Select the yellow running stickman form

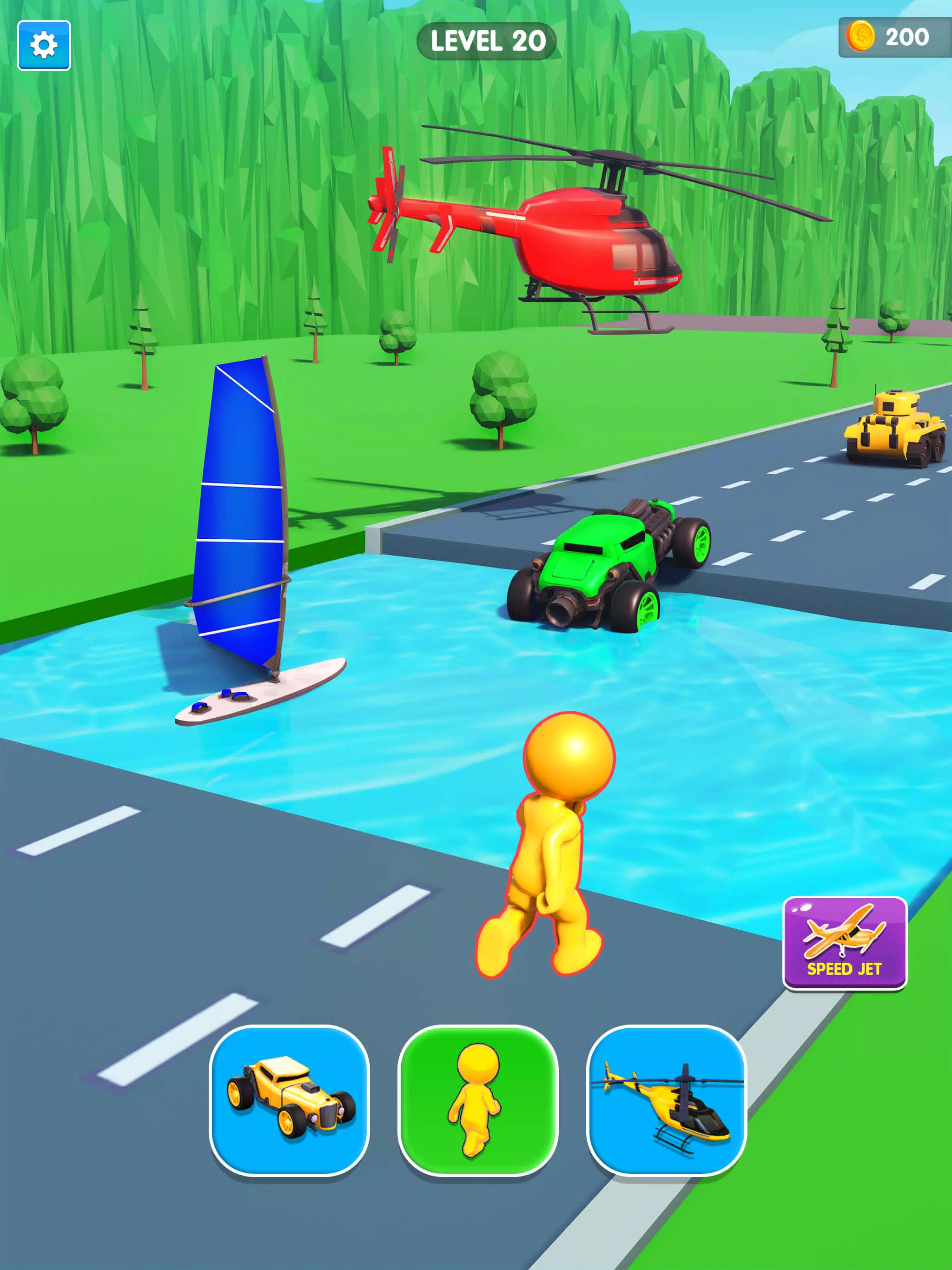tap(478, 1100)
